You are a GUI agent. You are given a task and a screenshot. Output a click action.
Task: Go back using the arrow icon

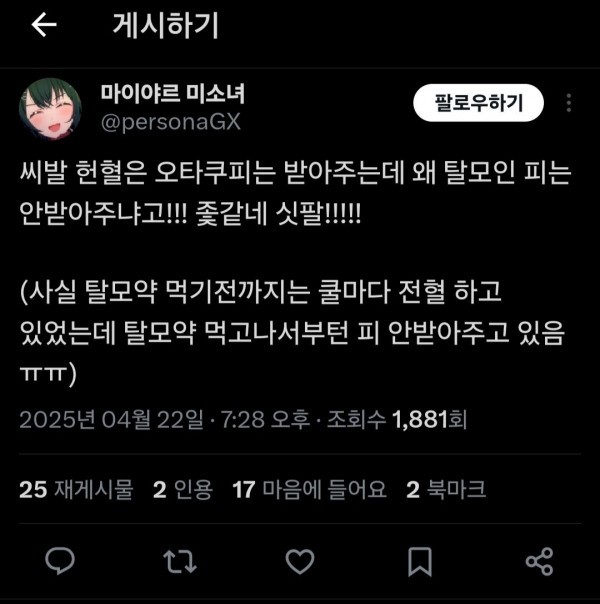45,27
